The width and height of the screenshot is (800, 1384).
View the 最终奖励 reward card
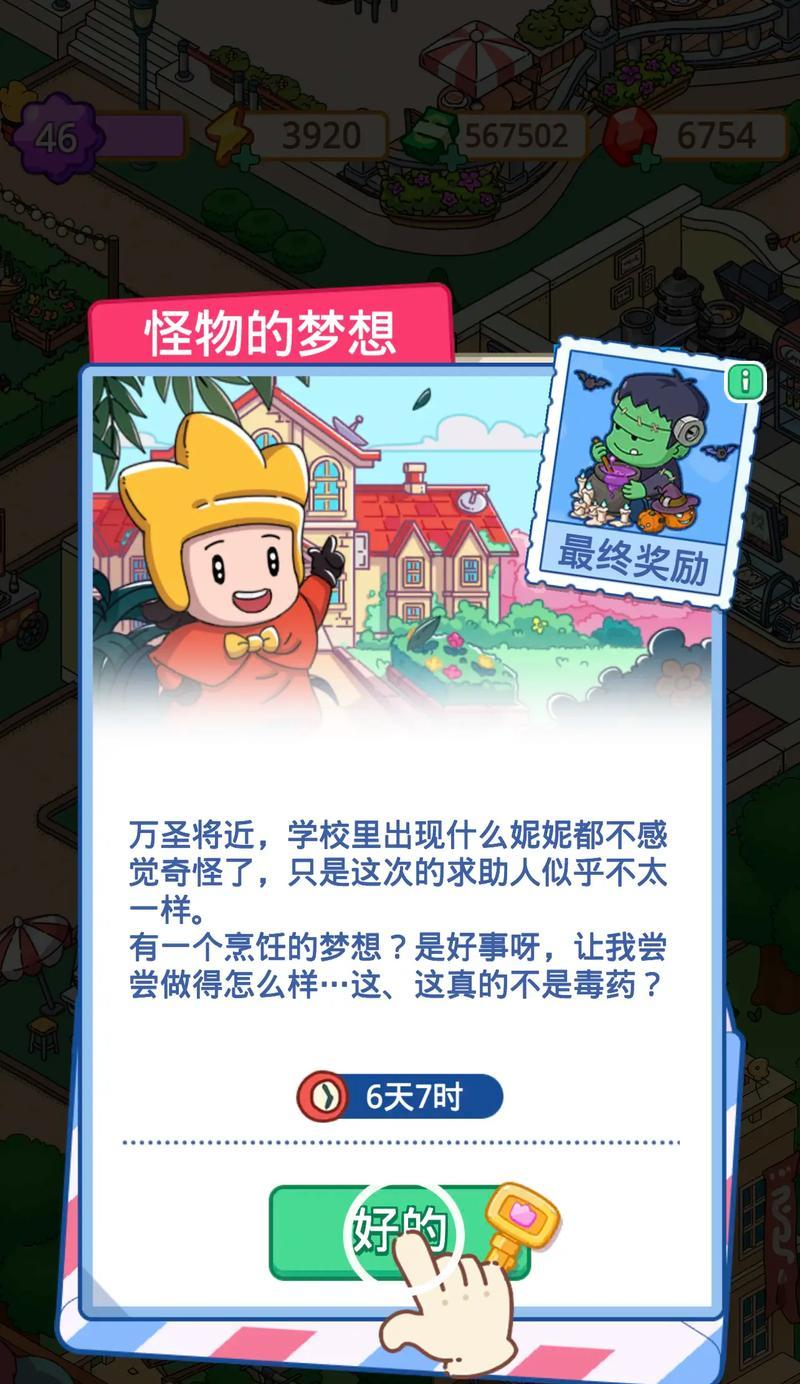click(x=648, y=473)
